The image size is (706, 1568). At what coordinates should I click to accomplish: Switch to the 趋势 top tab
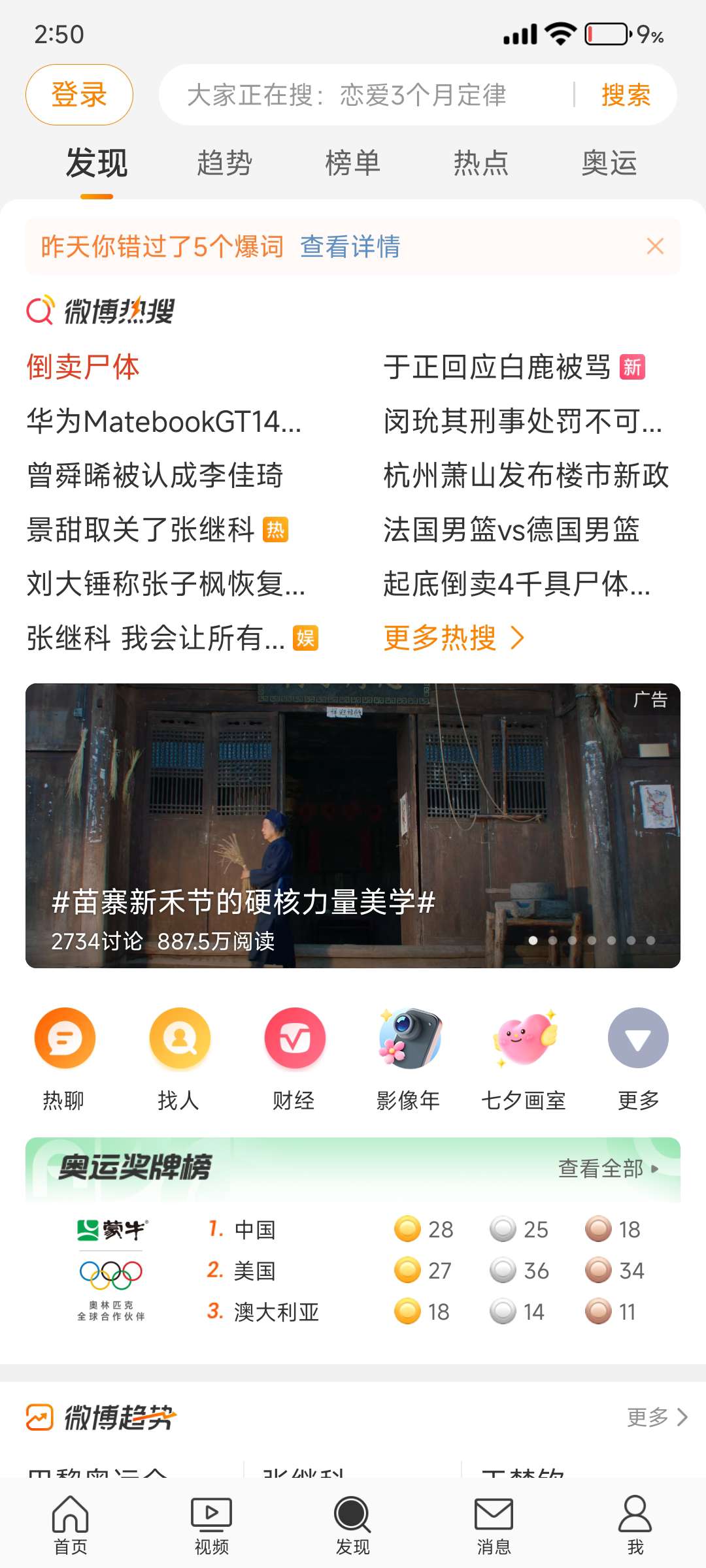[224, 163]
